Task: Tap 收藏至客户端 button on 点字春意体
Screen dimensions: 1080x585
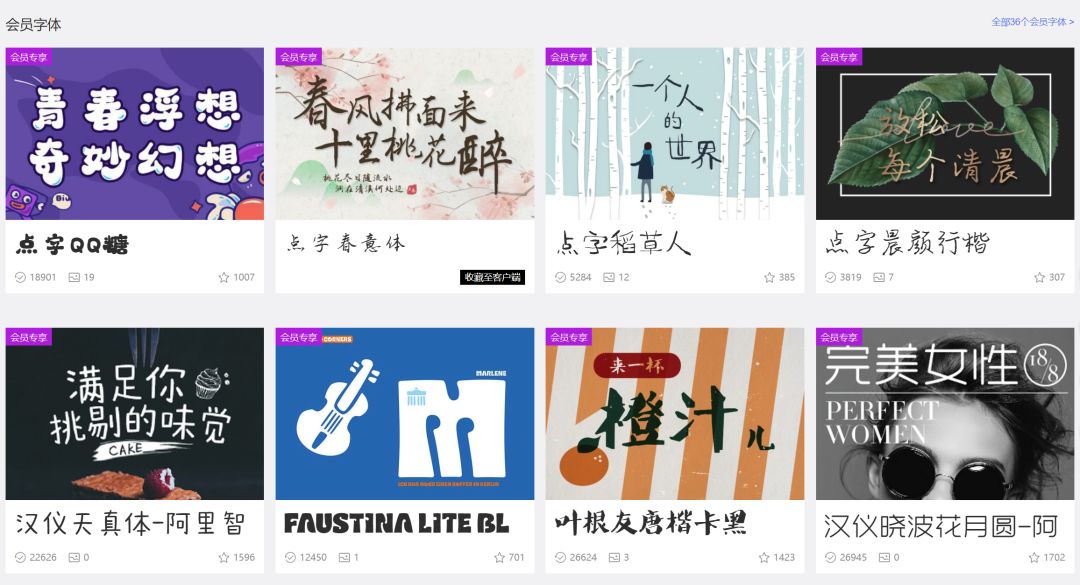Action: click(492, 277)
